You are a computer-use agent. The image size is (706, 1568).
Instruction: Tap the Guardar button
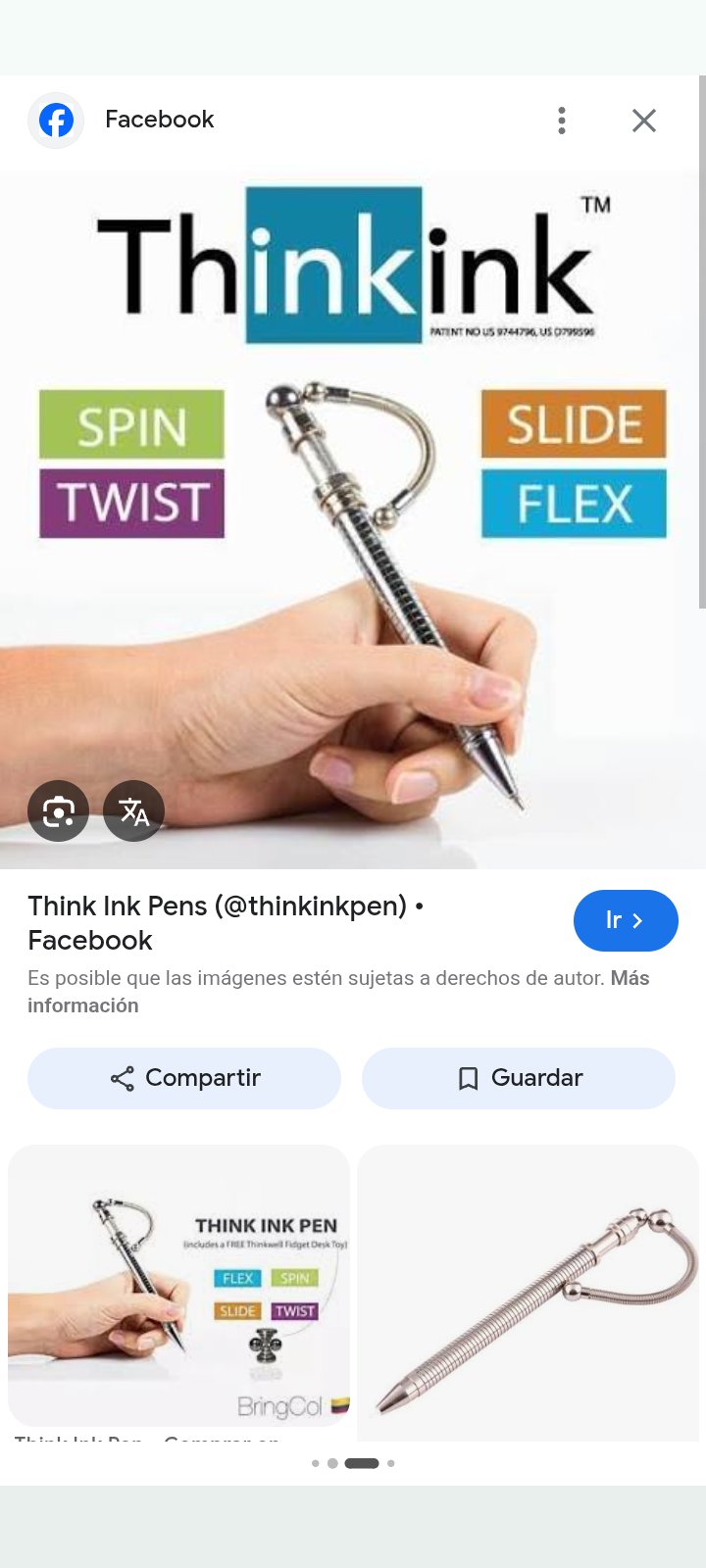(x=518, y=1077)
